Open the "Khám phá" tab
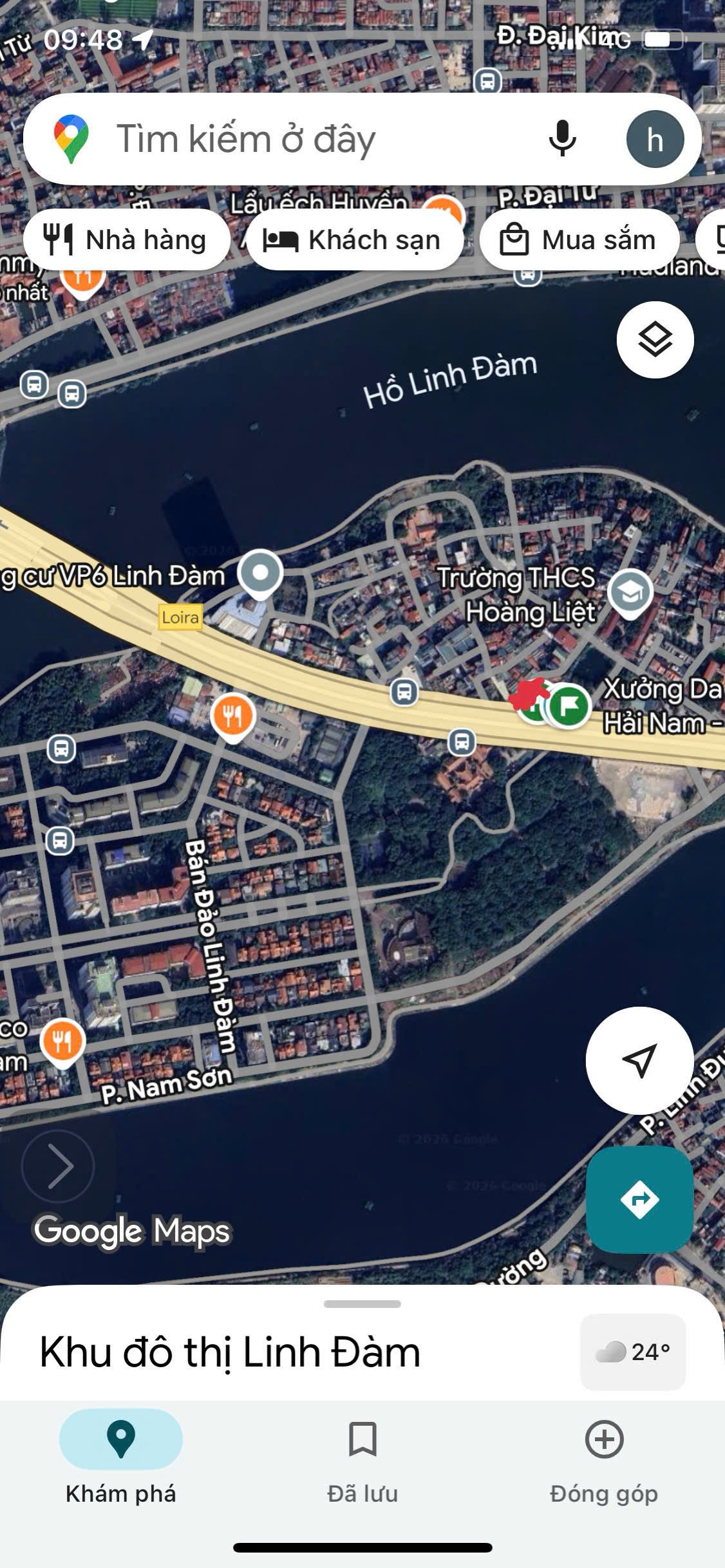This screenshot has width=725, height=1568. pyautogui.click(x=121, y=1460)
